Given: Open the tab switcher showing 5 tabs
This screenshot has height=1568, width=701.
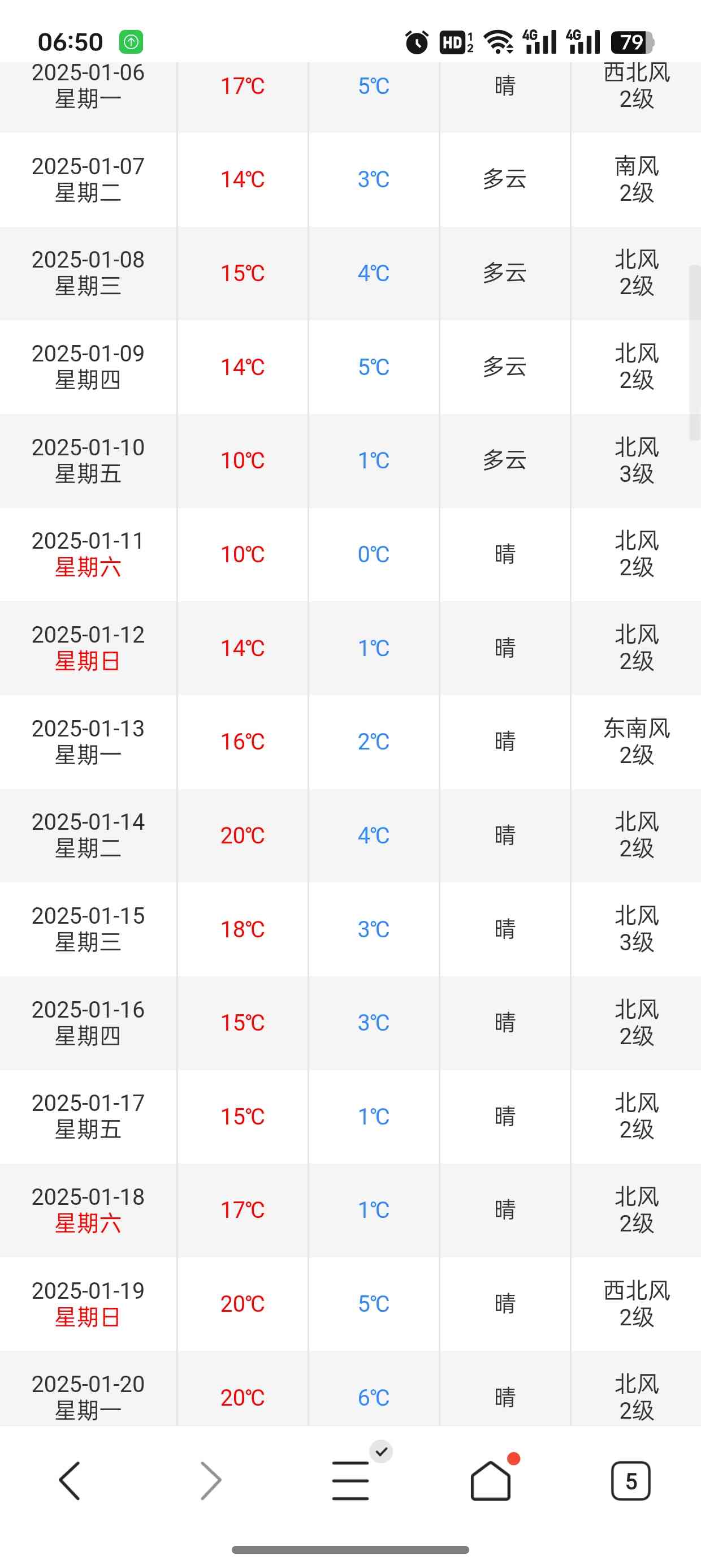Looking at the screenshot, I should (x=630, y=1480).
